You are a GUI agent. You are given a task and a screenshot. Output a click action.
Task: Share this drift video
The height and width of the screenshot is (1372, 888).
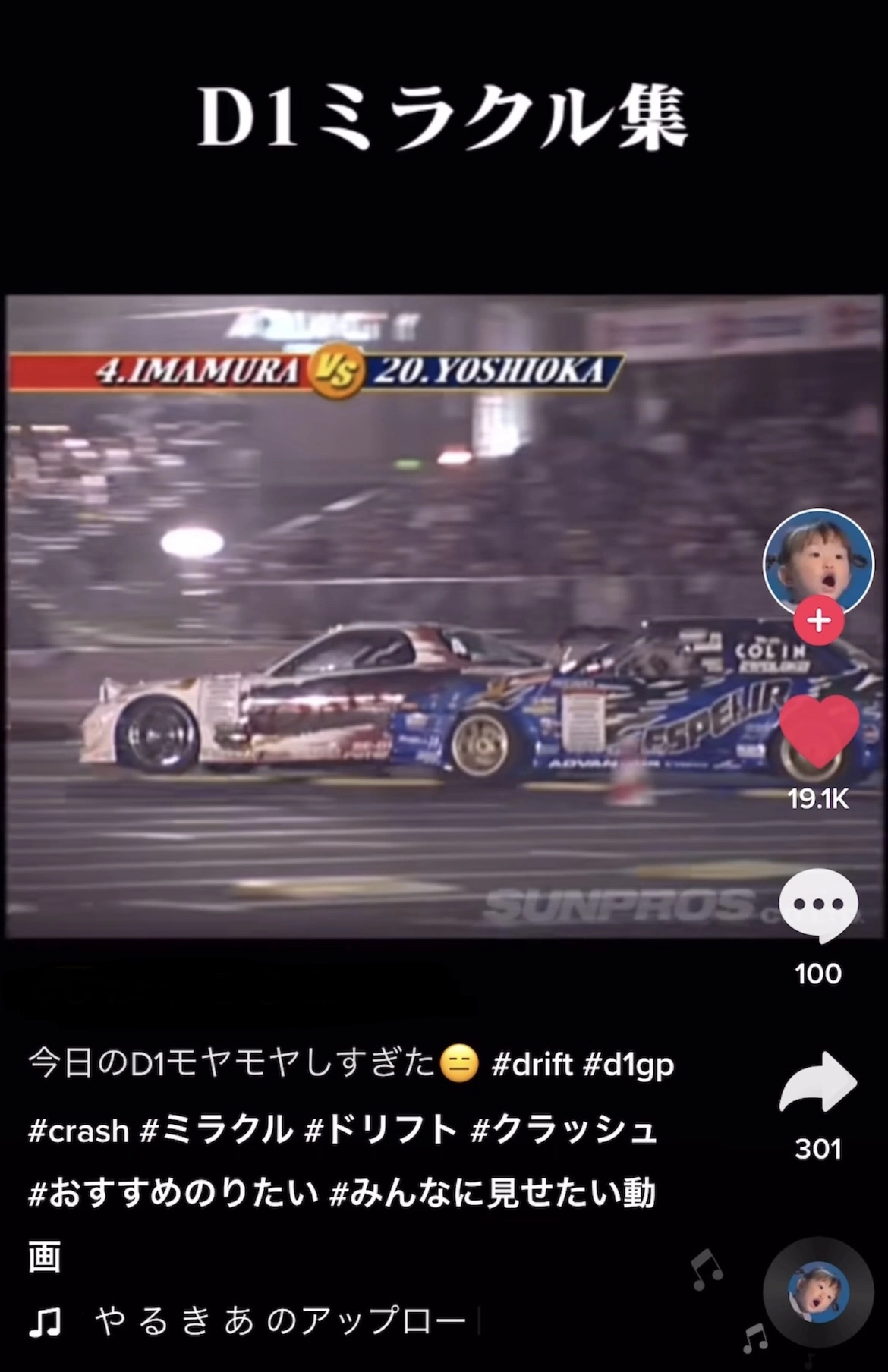coord(818,1082)
